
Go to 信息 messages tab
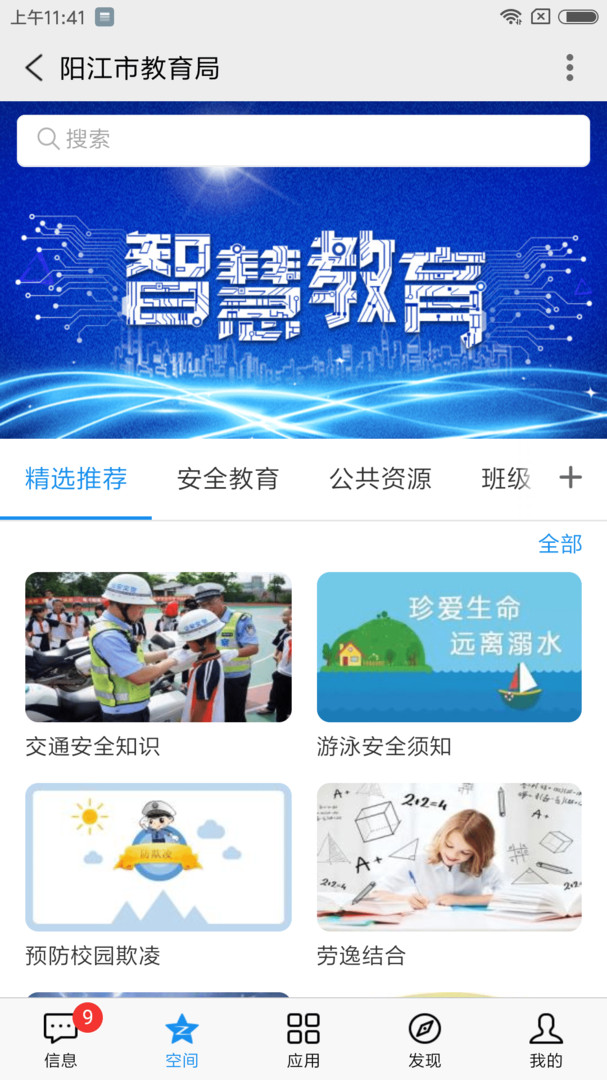(61, 1040)
